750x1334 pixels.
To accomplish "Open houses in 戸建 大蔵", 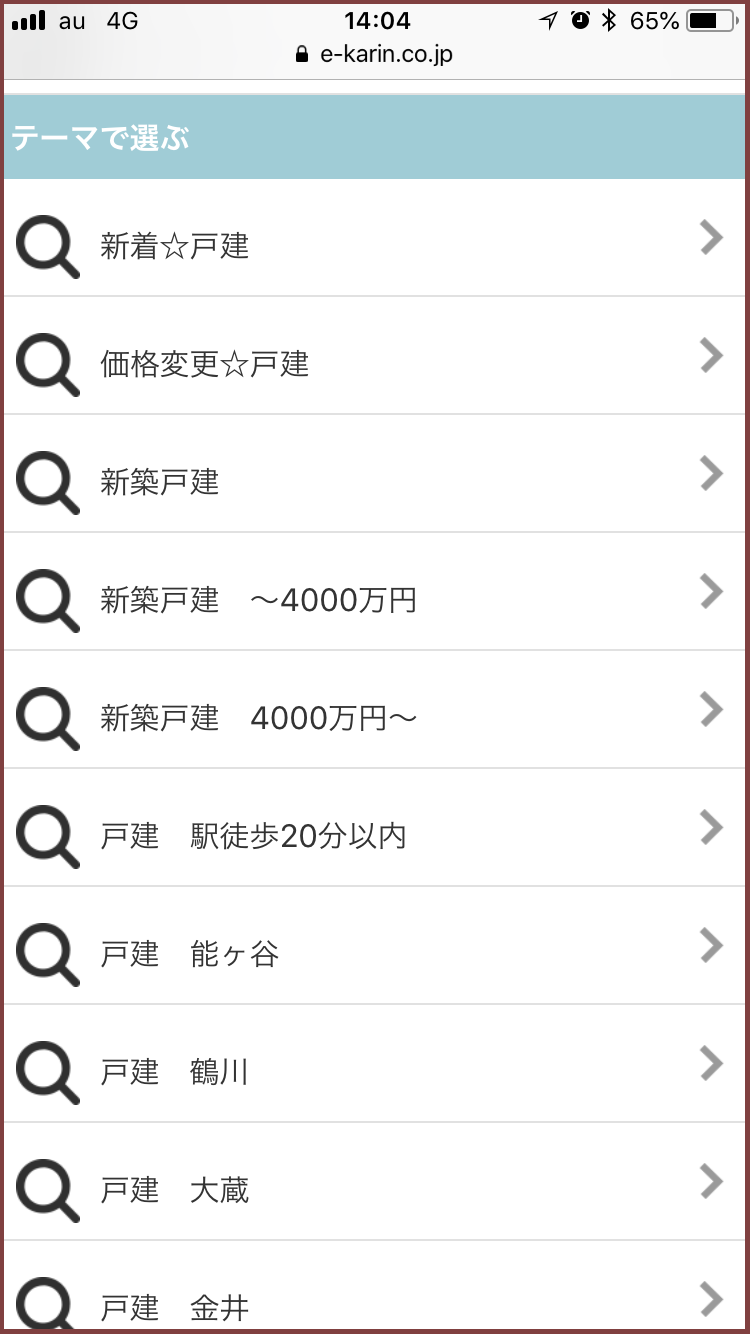I will 375,1182.
